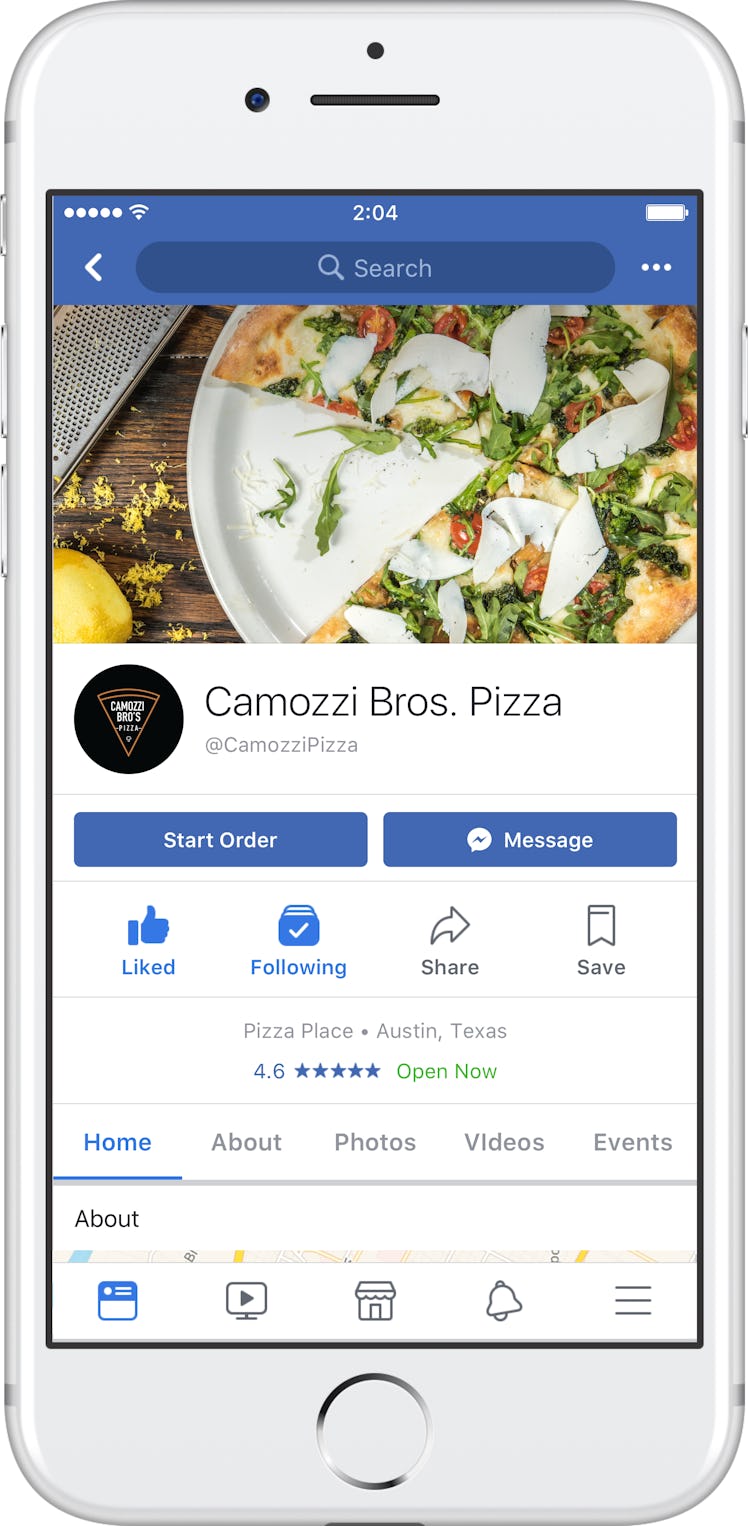This screenshot has width=748, height=1526.
Task: Open the hamburger menu
Action: pos(633,1301)
